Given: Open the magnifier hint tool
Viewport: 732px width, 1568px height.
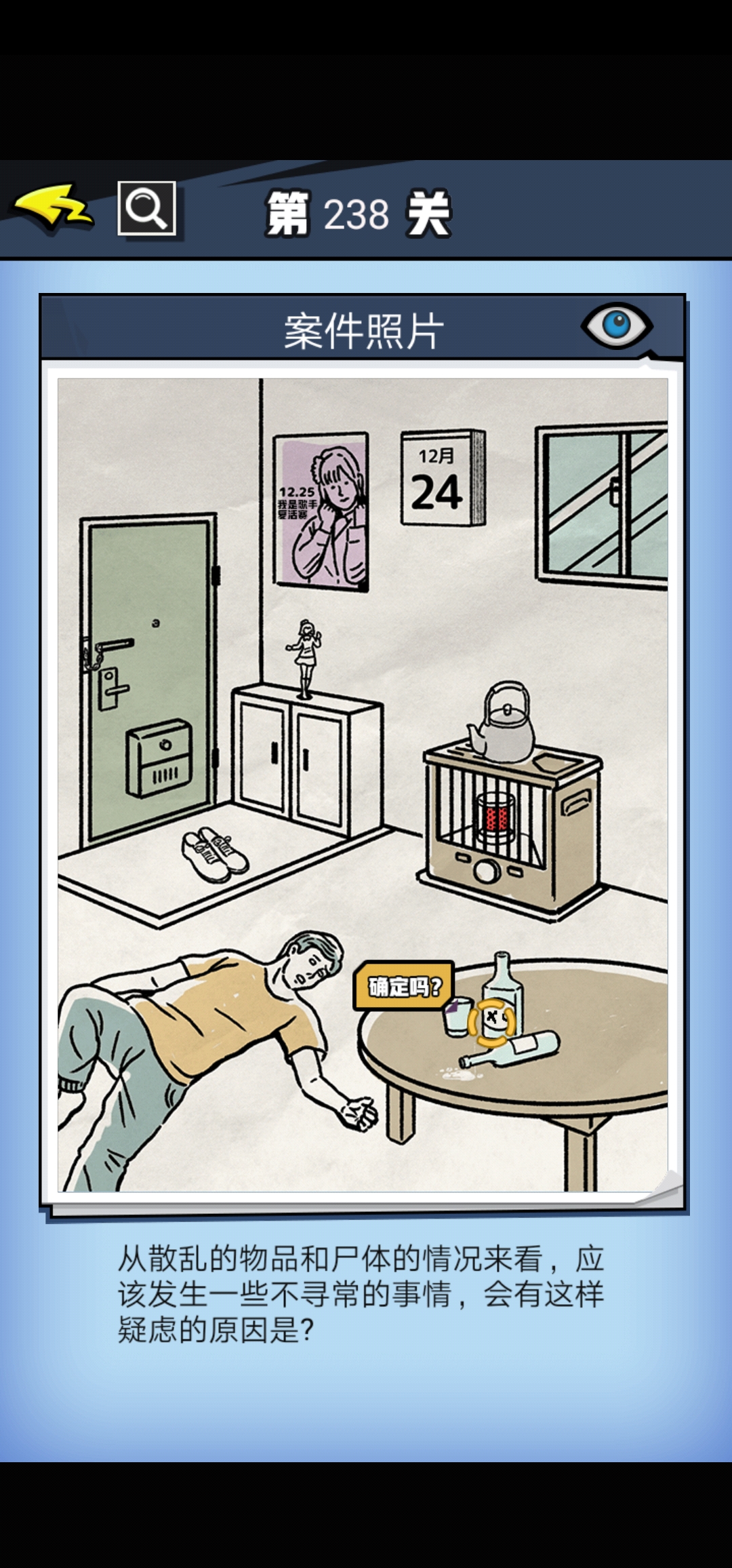Looking at the screenshot, I should [x=146, y=208].
